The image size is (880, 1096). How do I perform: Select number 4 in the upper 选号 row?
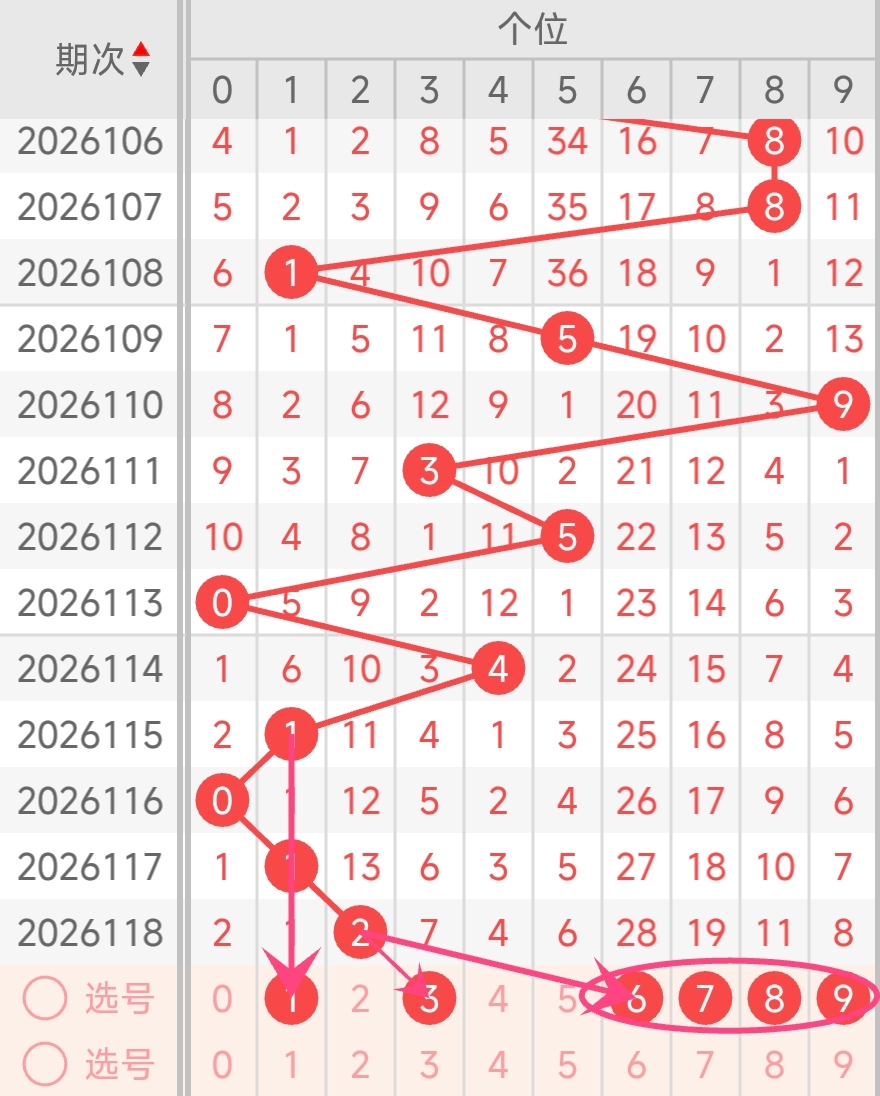tap(498, 998)
